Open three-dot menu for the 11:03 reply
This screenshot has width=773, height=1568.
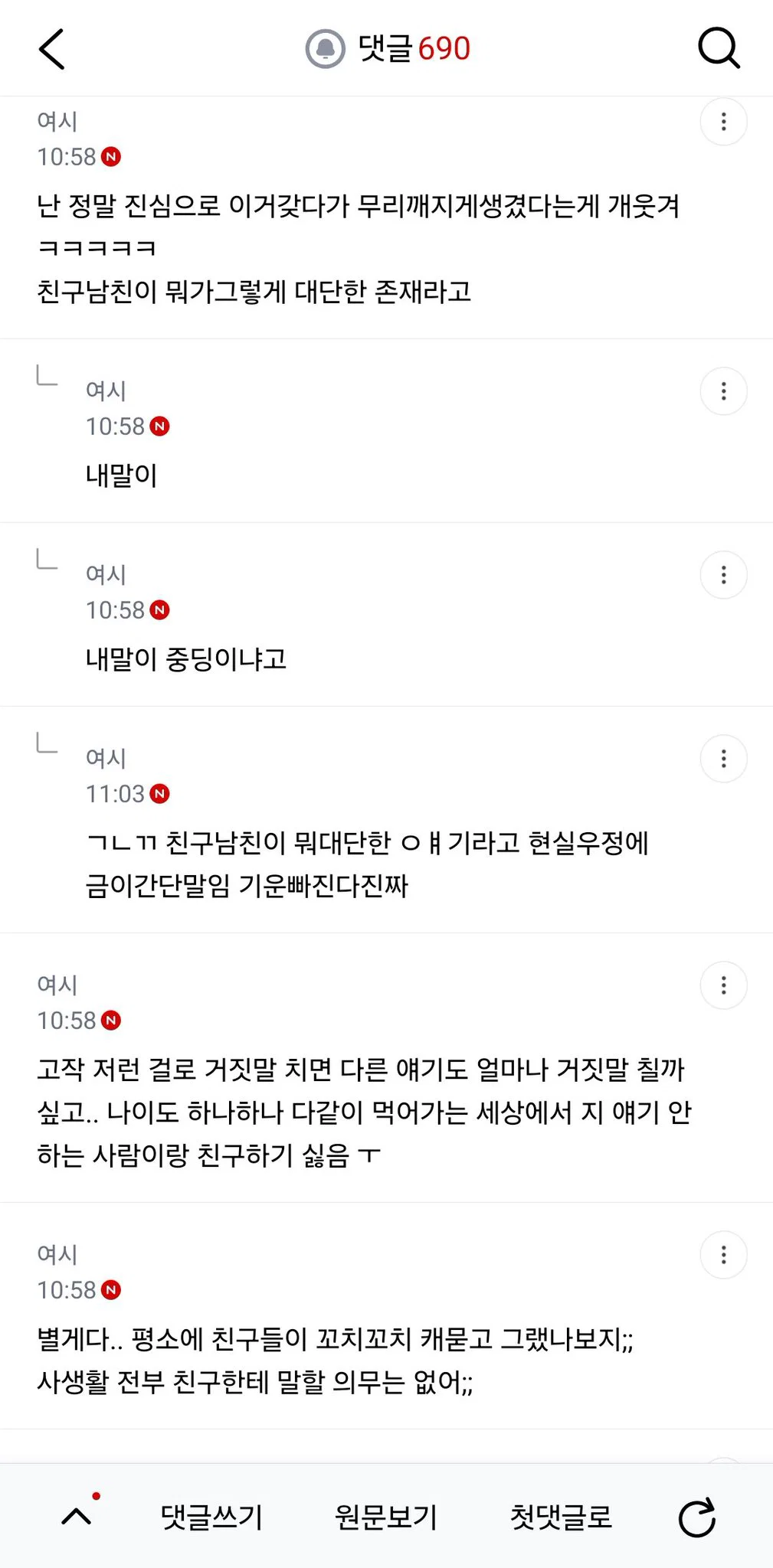(723, 759)
